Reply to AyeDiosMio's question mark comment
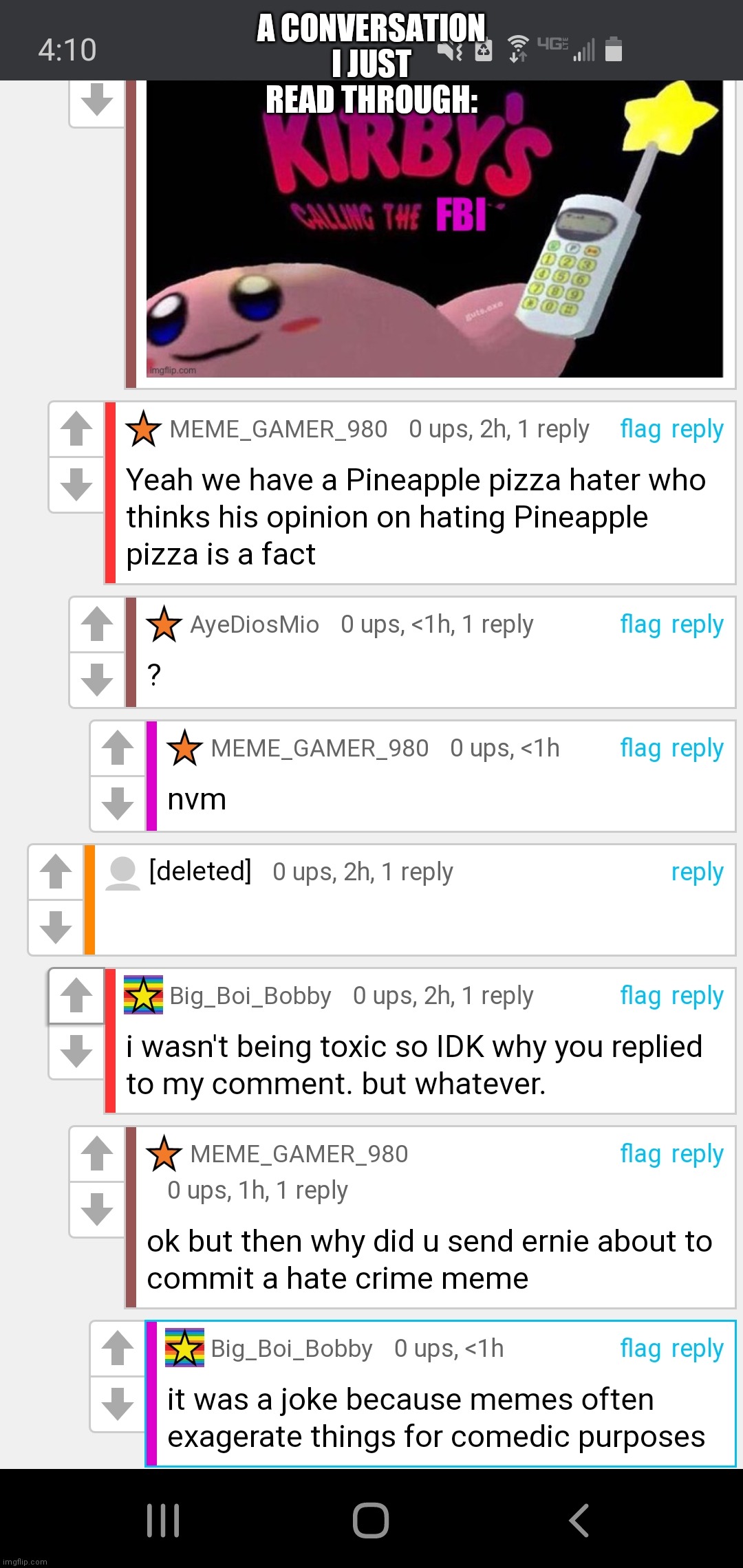This screenshot has height=1568, width=743. click(697, 624)
